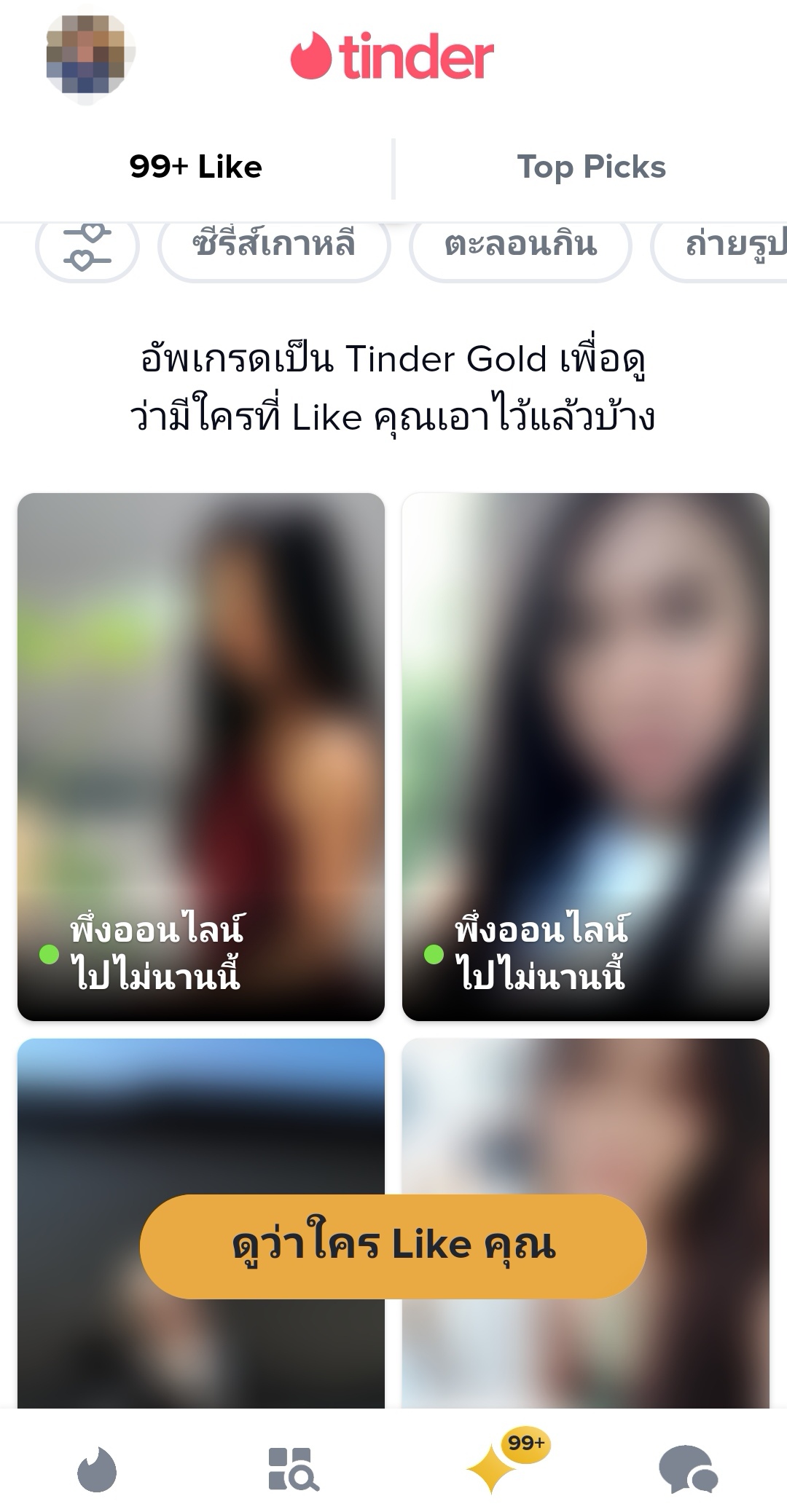Viewport: 787px width, 1512px height.
Task: Open the blurred profile card in red top
Action: pyautogui.click(x=200, y=728)
